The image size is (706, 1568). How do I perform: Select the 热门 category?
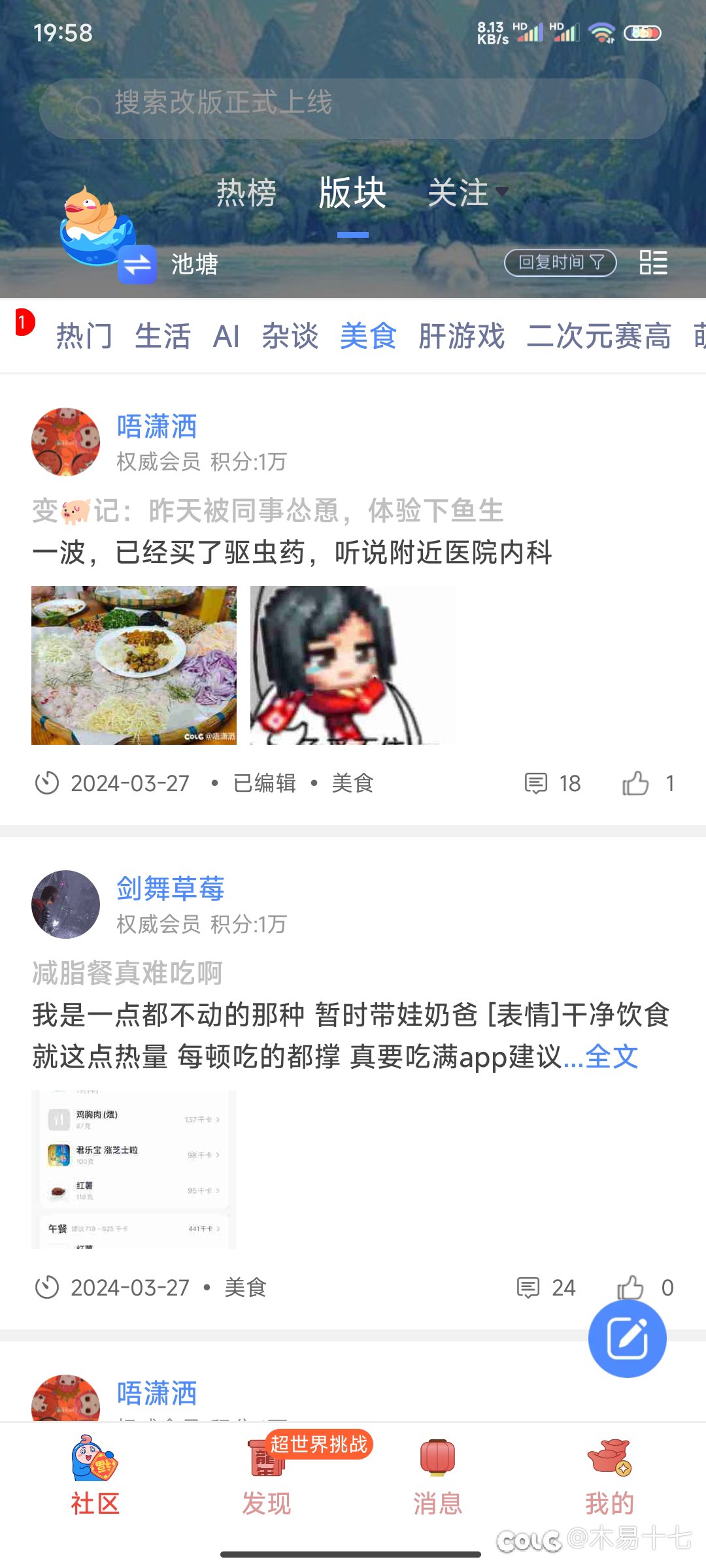pyautogui.click(x=84, y=336)
